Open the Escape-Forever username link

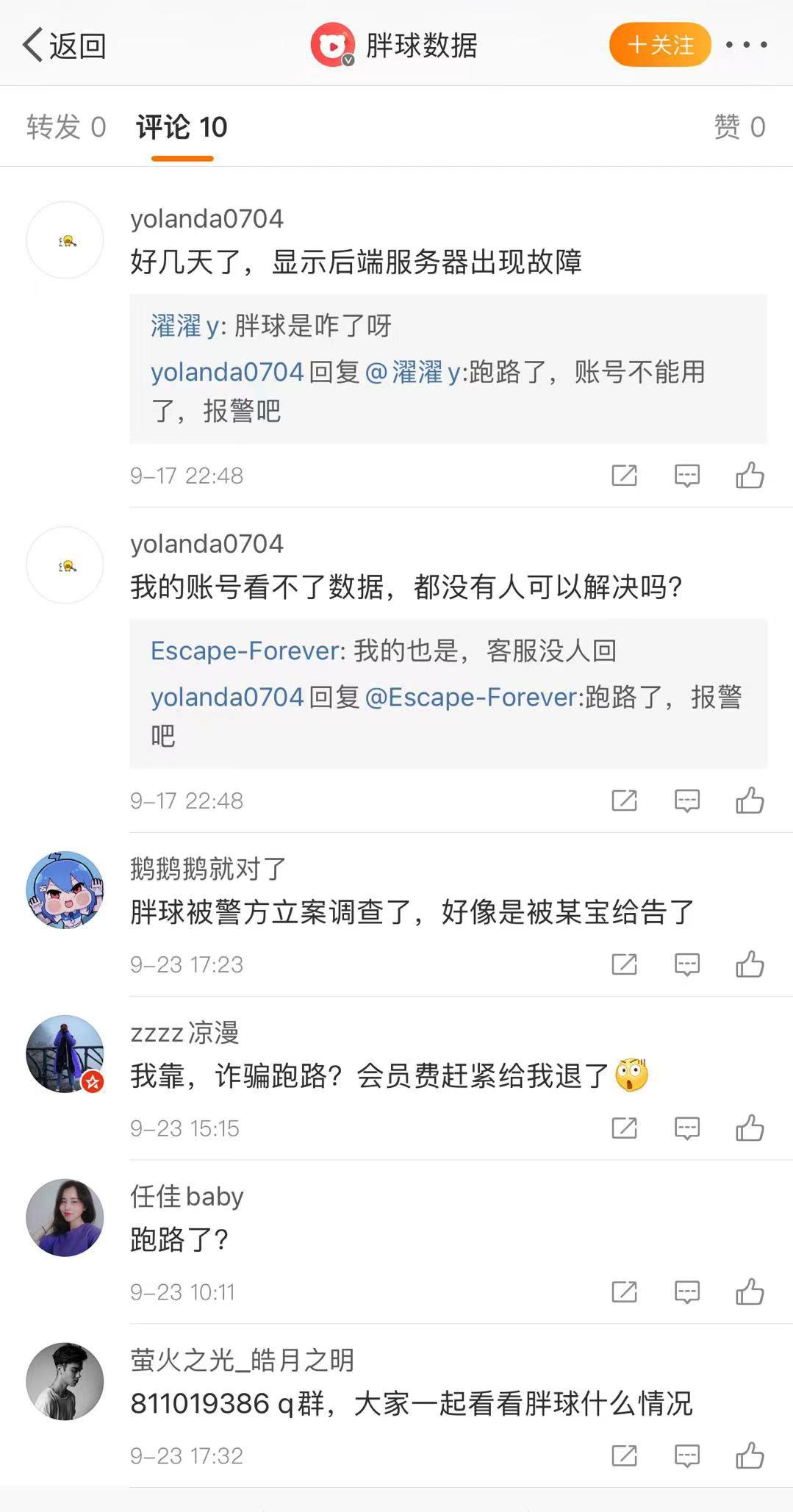pos(245,651)
